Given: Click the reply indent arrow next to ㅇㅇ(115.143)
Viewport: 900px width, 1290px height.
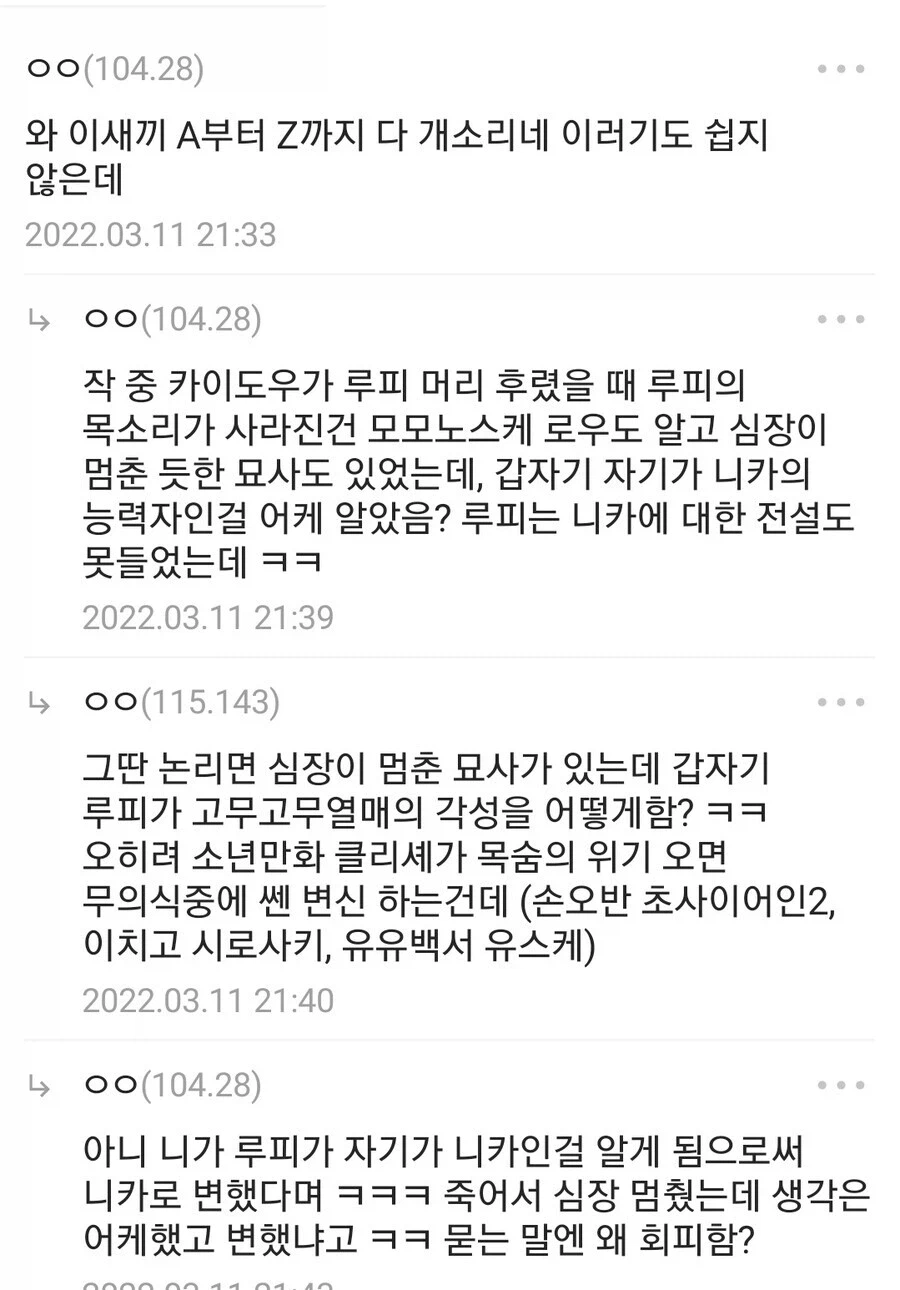Looking at the screenshot, I should coord(37,702).
